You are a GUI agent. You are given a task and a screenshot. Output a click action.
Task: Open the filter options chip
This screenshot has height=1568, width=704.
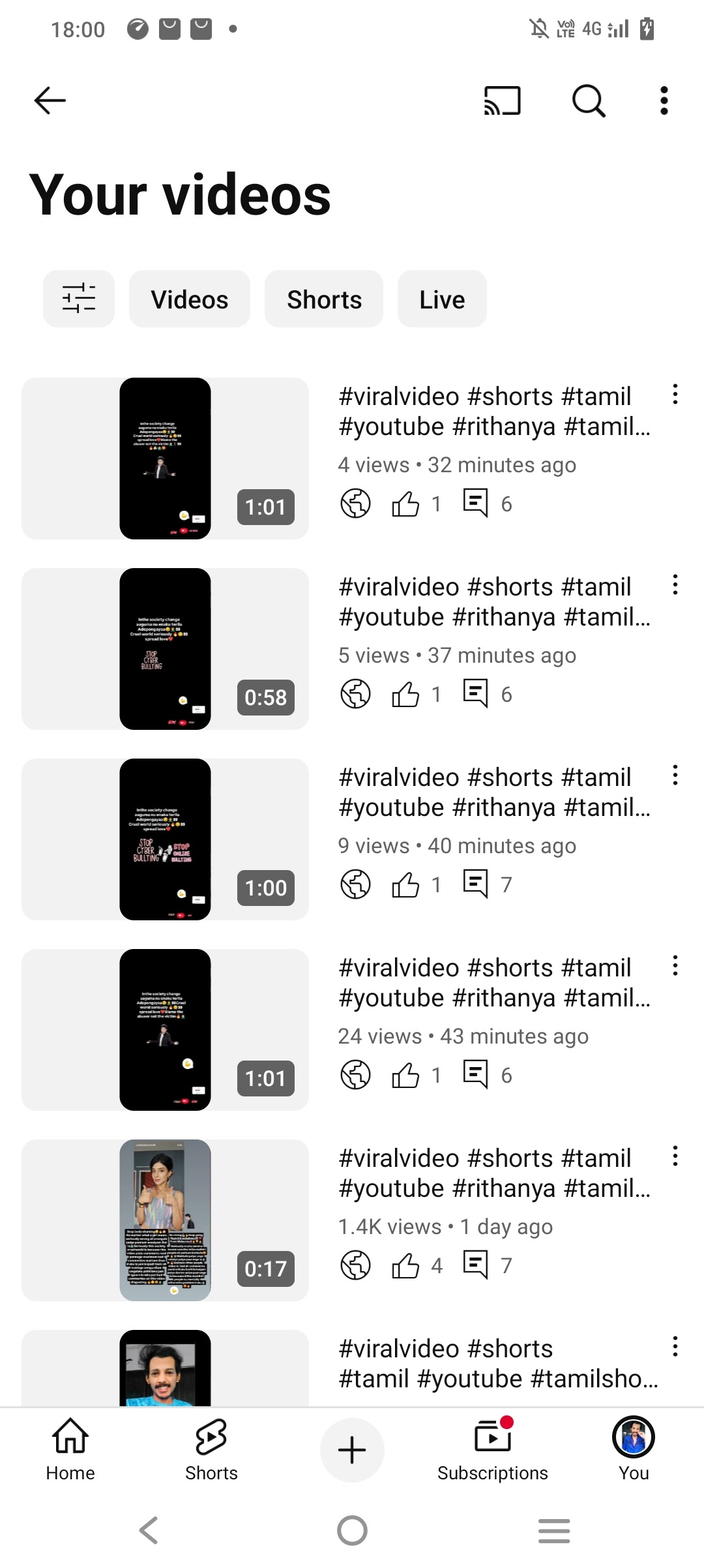[x=79, y=298]
